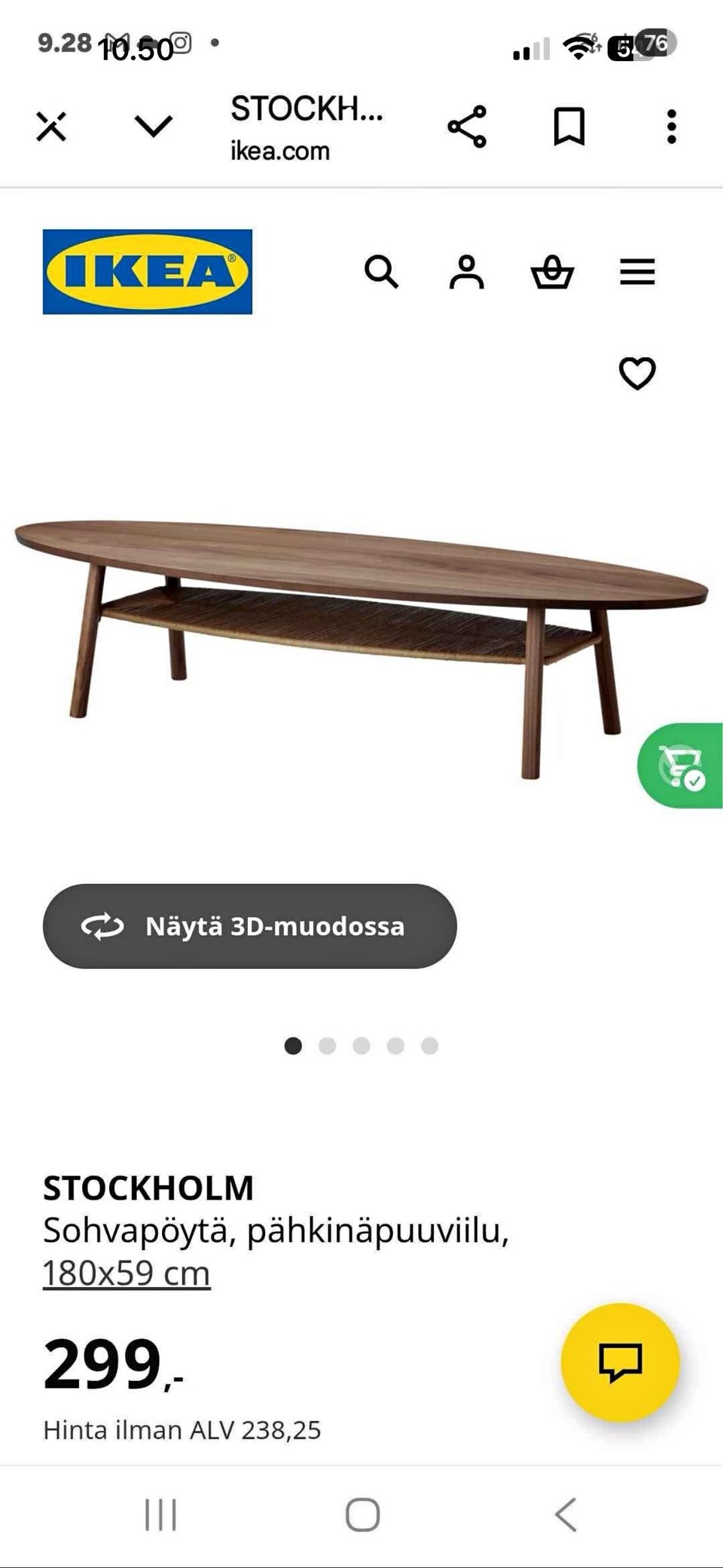Open the browser overflow menu

[x=671, y=127]
